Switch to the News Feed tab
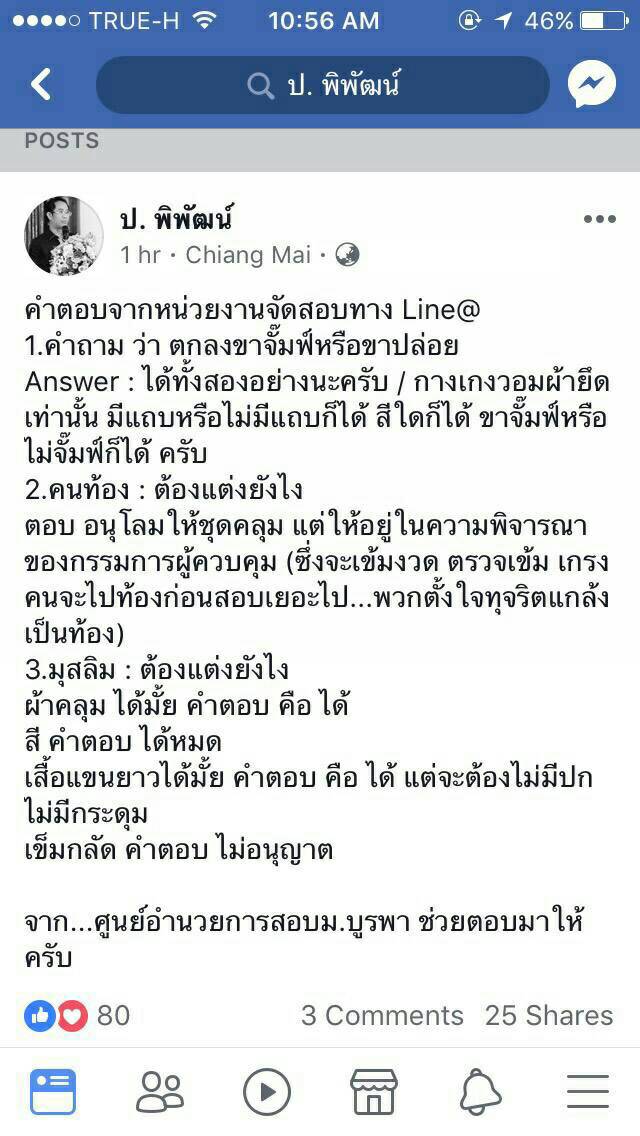Screen dimensions: 640x1136 [x=53, y=1092]
